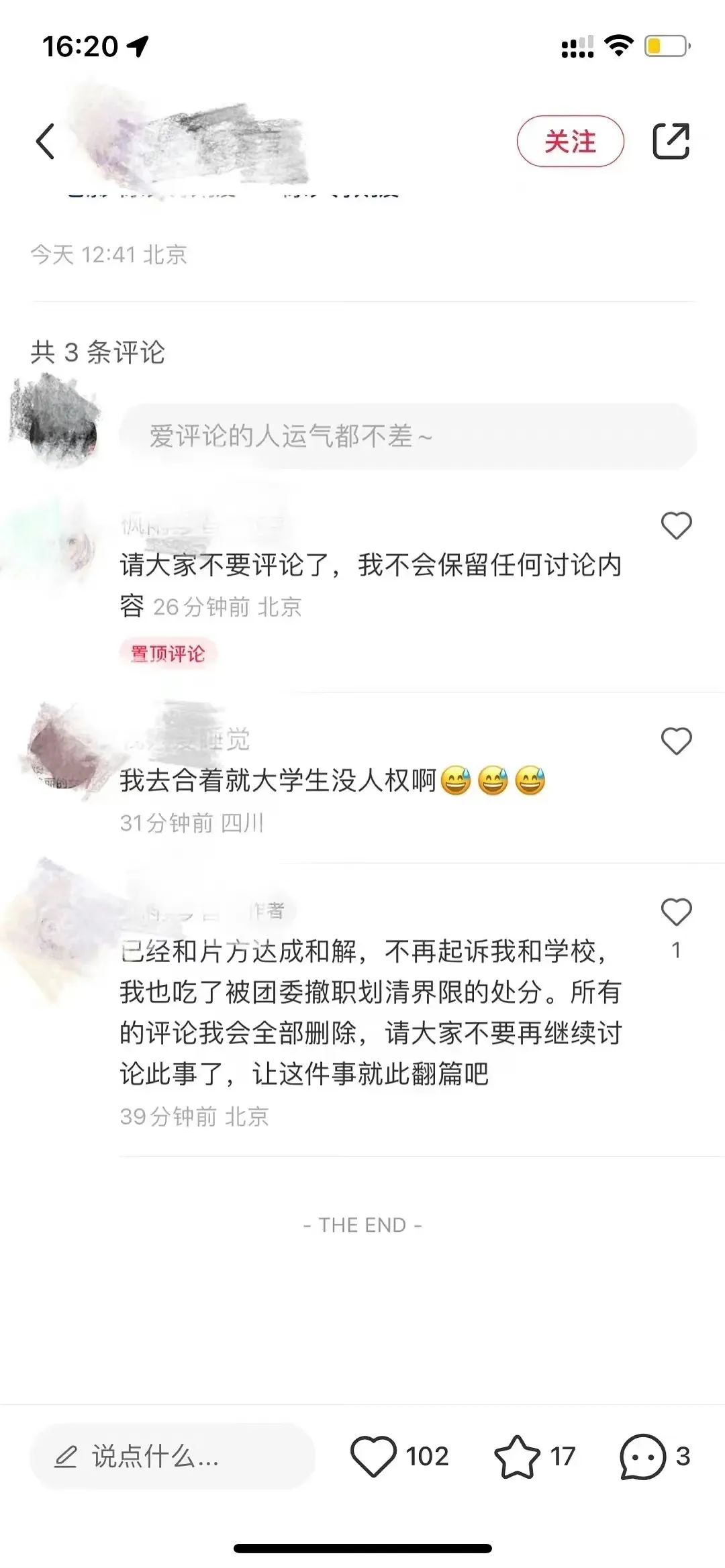This screenshot has height=1568, width=725.
Task: Open comments via bottom bubble icon
Action: [x=642, y=1456]
